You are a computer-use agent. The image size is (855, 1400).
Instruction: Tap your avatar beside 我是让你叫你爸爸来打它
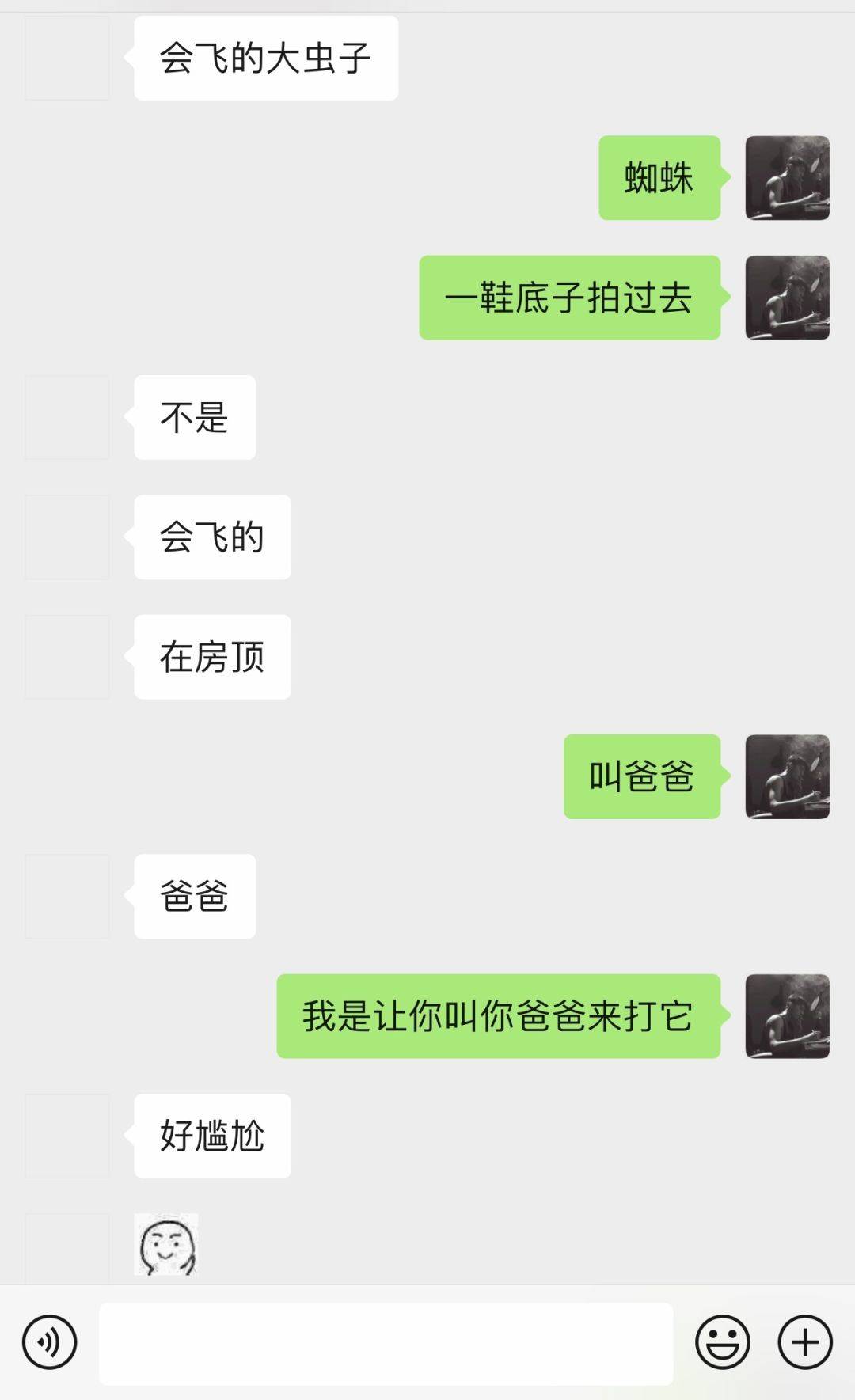pos(788,1017)
